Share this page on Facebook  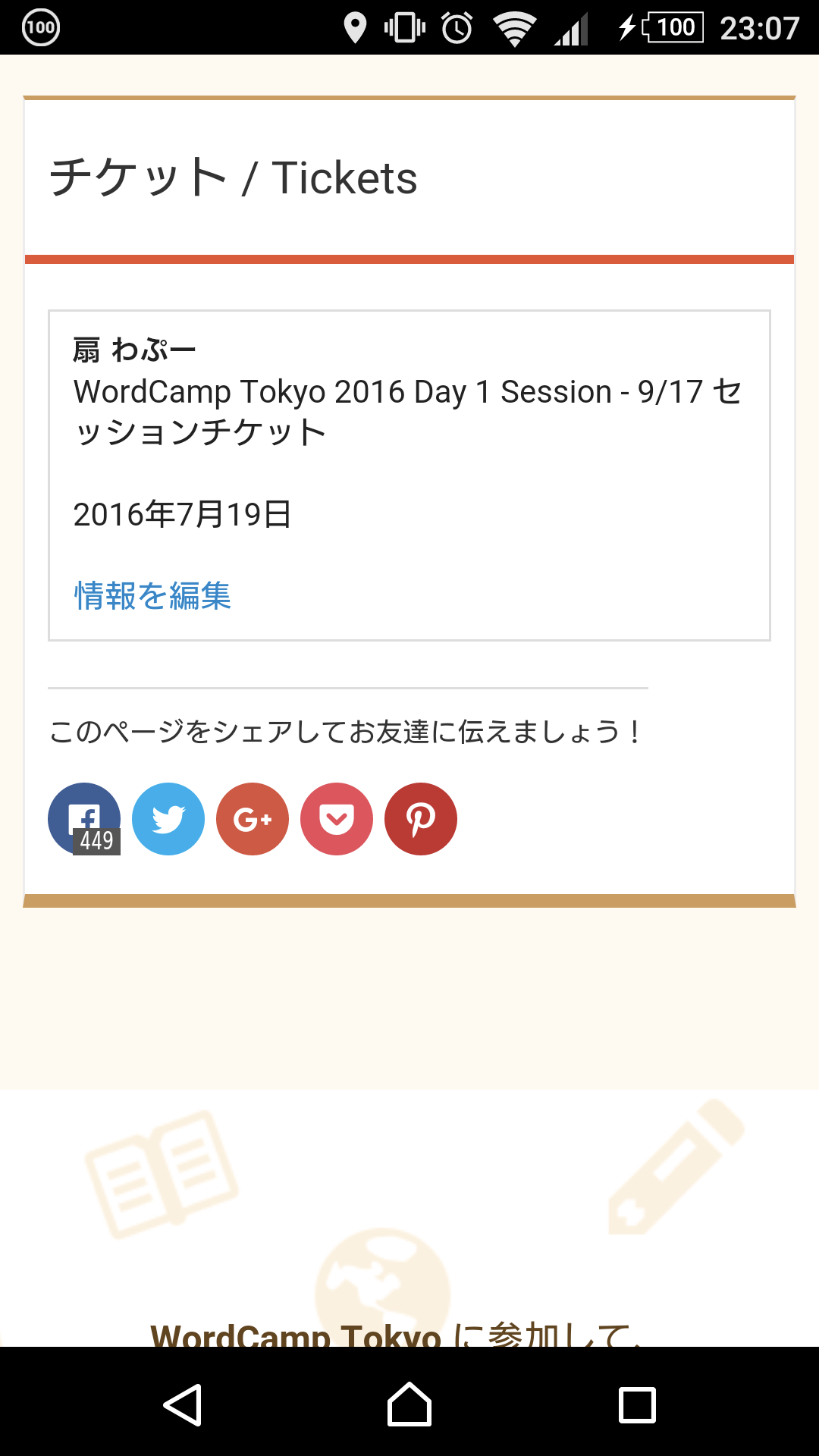click(84, 818)
